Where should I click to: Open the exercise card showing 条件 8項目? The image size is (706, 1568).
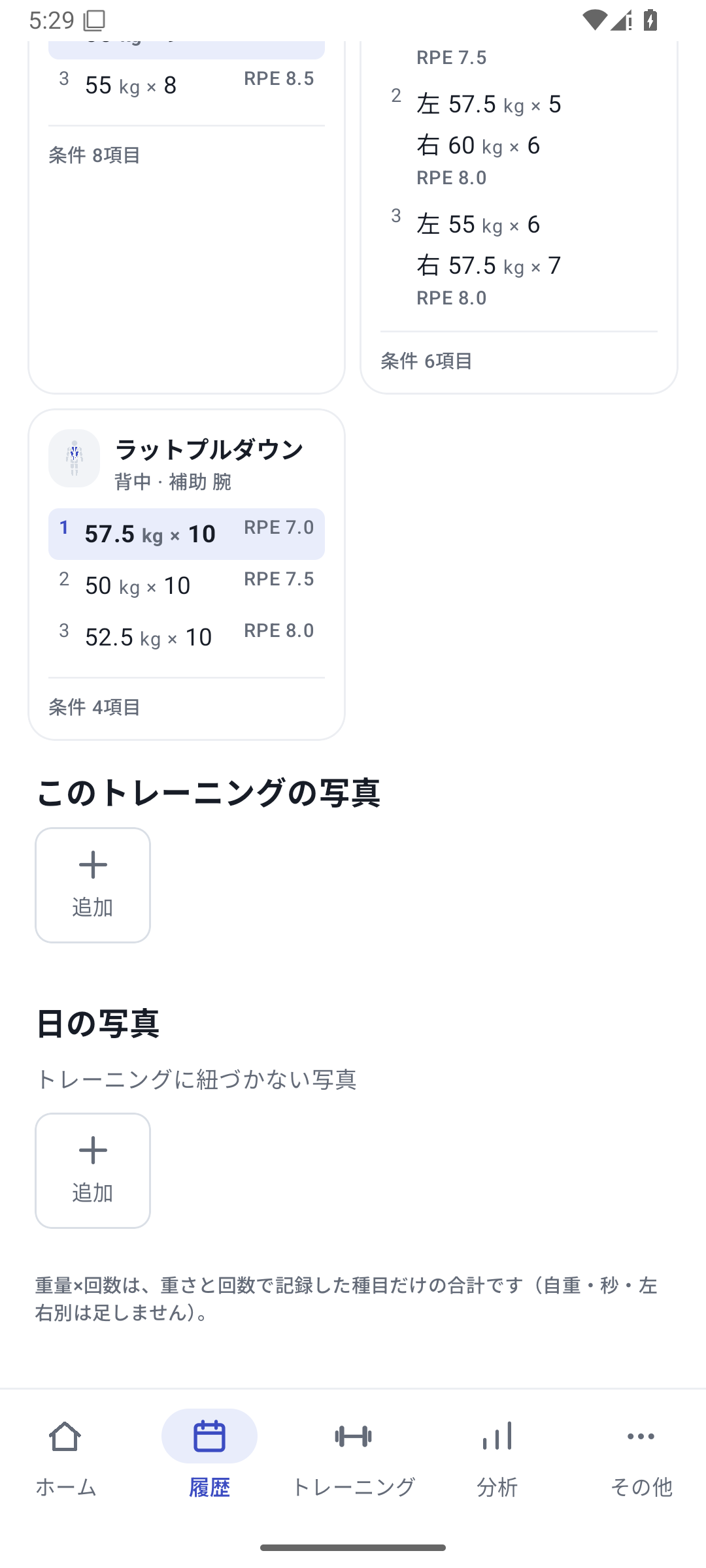pos(186,217)
